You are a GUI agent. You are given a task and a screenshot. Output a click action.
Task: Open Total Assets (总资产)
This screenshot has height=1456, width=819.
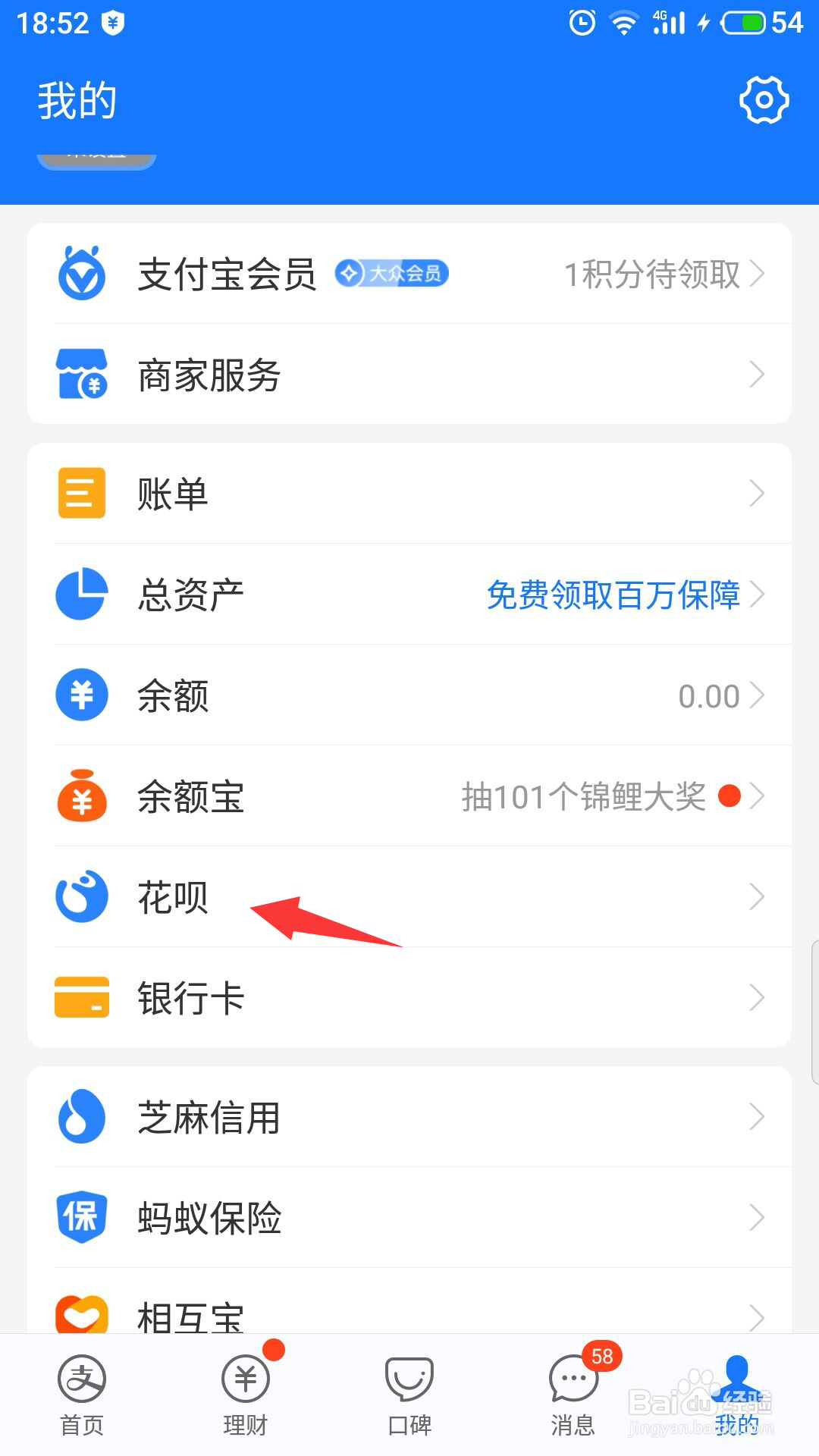190,595
